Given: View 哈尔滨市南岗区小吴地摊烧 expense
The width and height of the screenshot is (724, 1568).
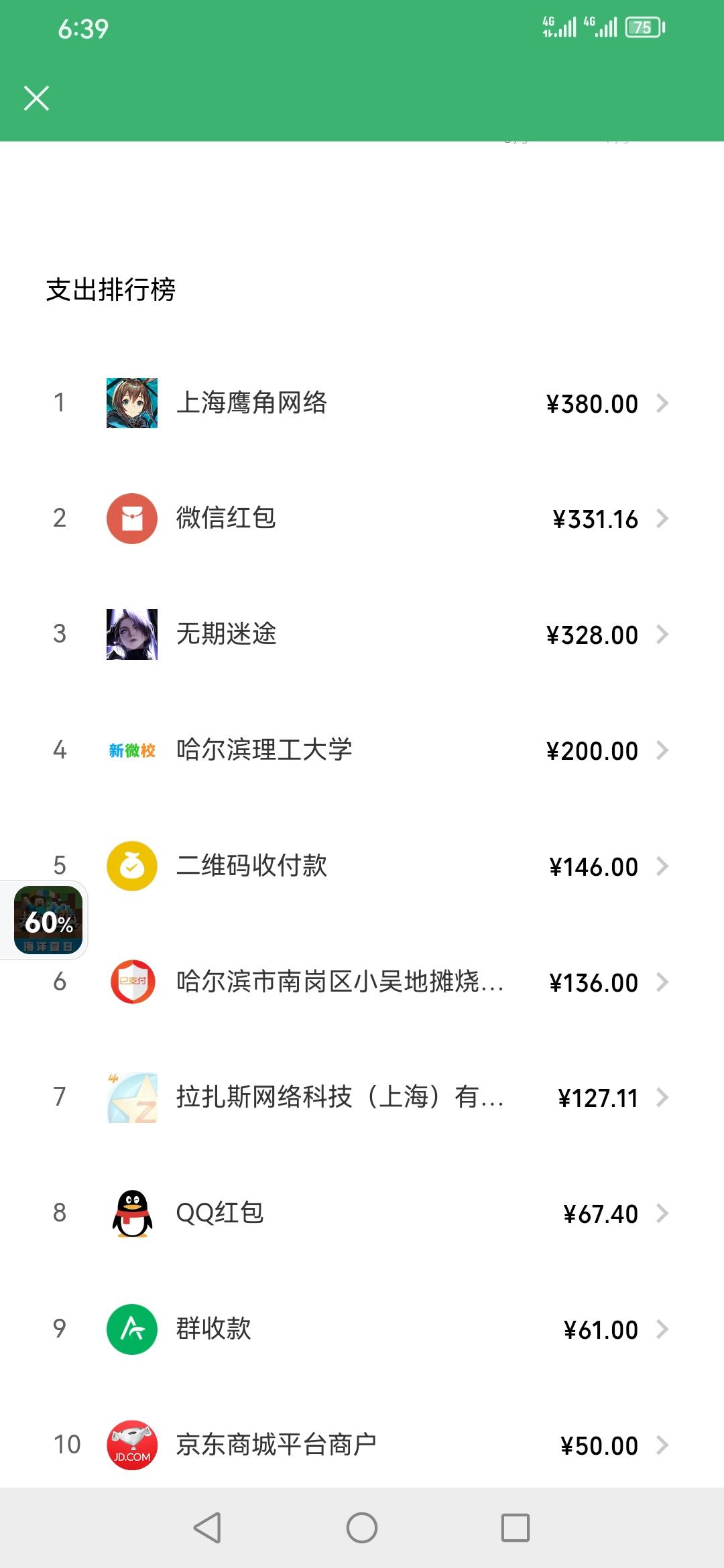Looking at the screenshot, I should click(x=362, y=982).
